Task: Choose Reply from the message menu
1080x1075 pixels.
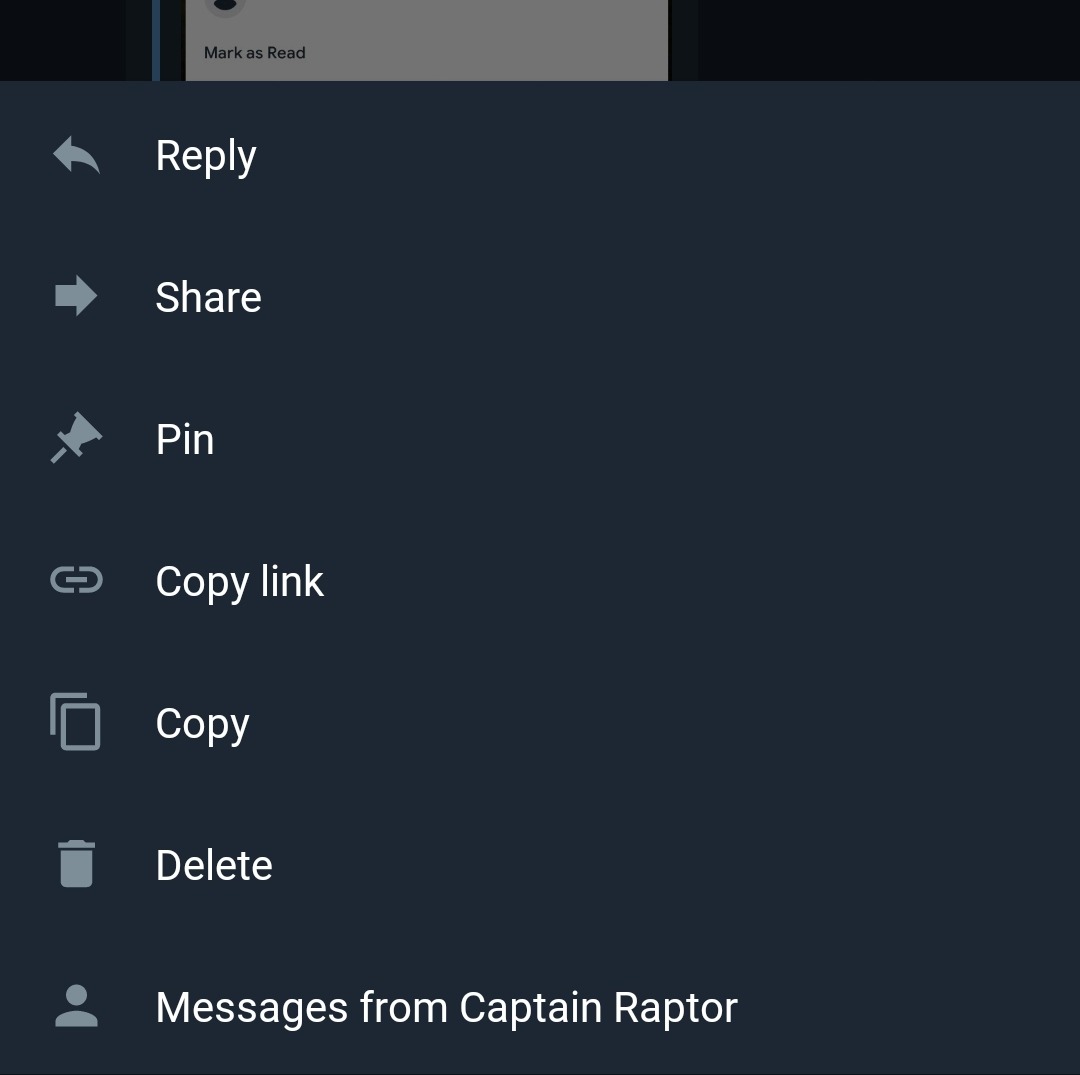Action: pyautogui.click(x=206, y=156)
